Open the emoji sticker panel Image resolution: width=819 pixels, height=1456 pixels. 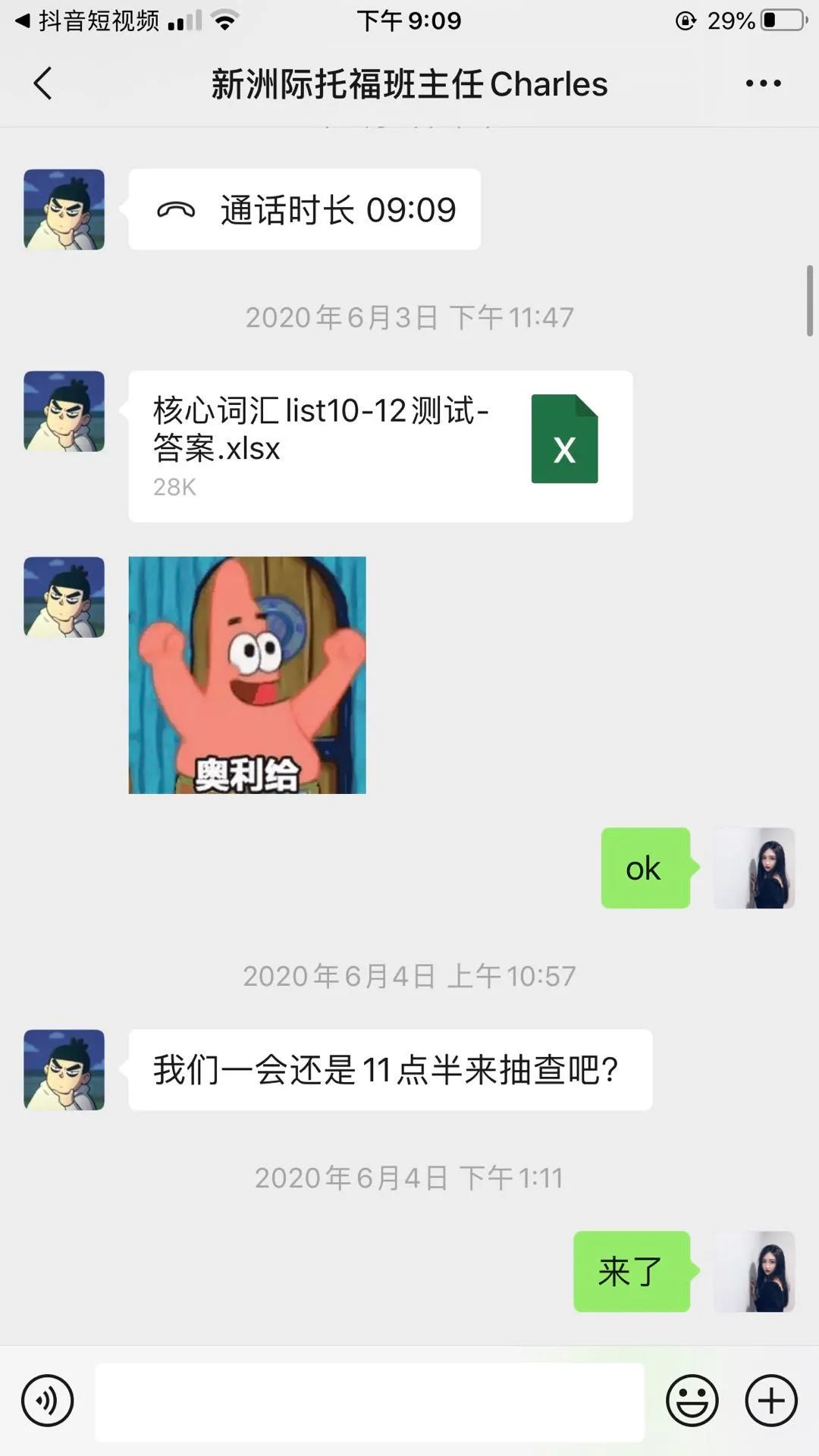pos(692,1401)
